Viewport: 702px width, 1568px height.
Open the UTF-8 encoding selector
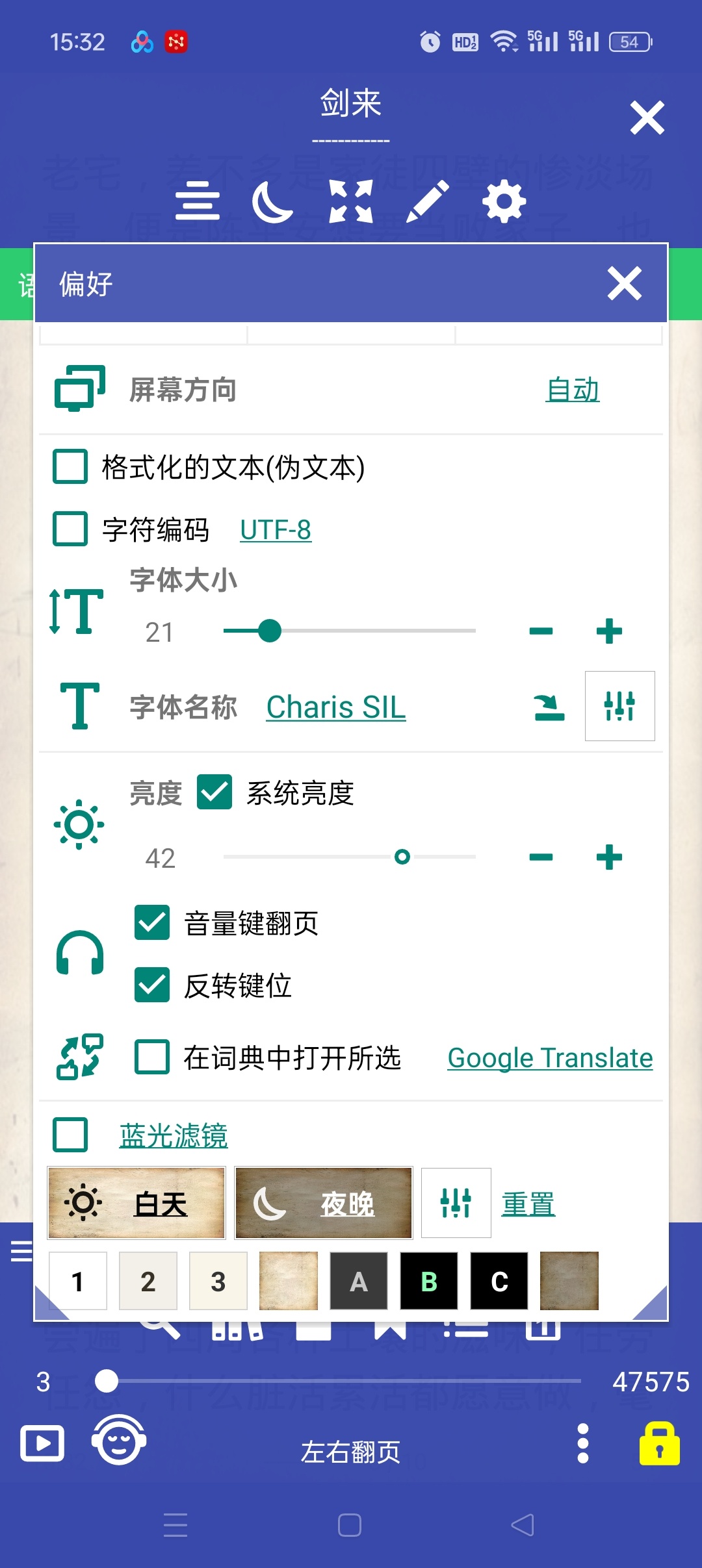(x=276, y=529)
